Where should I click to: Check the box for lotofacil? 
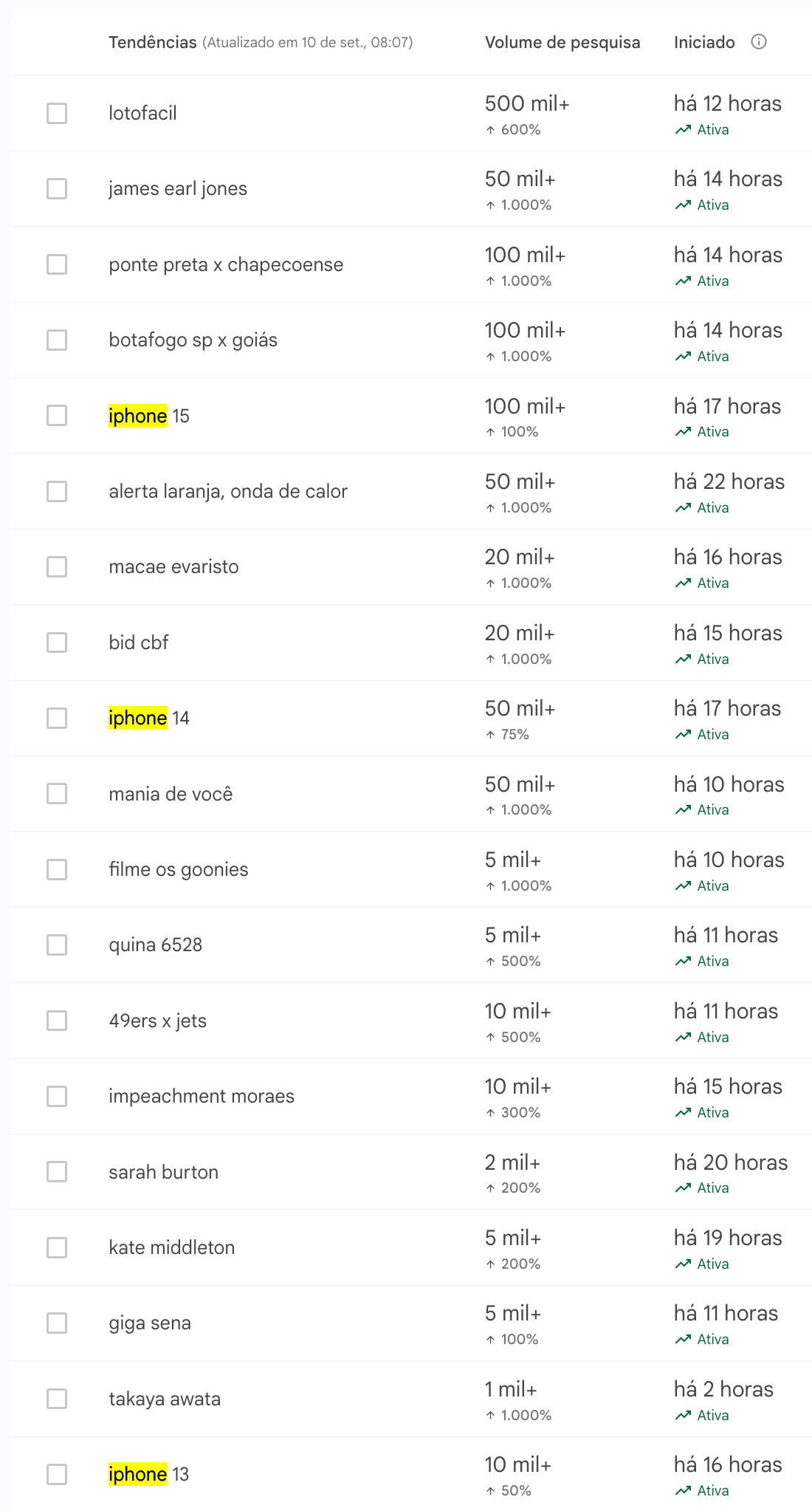pos(57,113)
